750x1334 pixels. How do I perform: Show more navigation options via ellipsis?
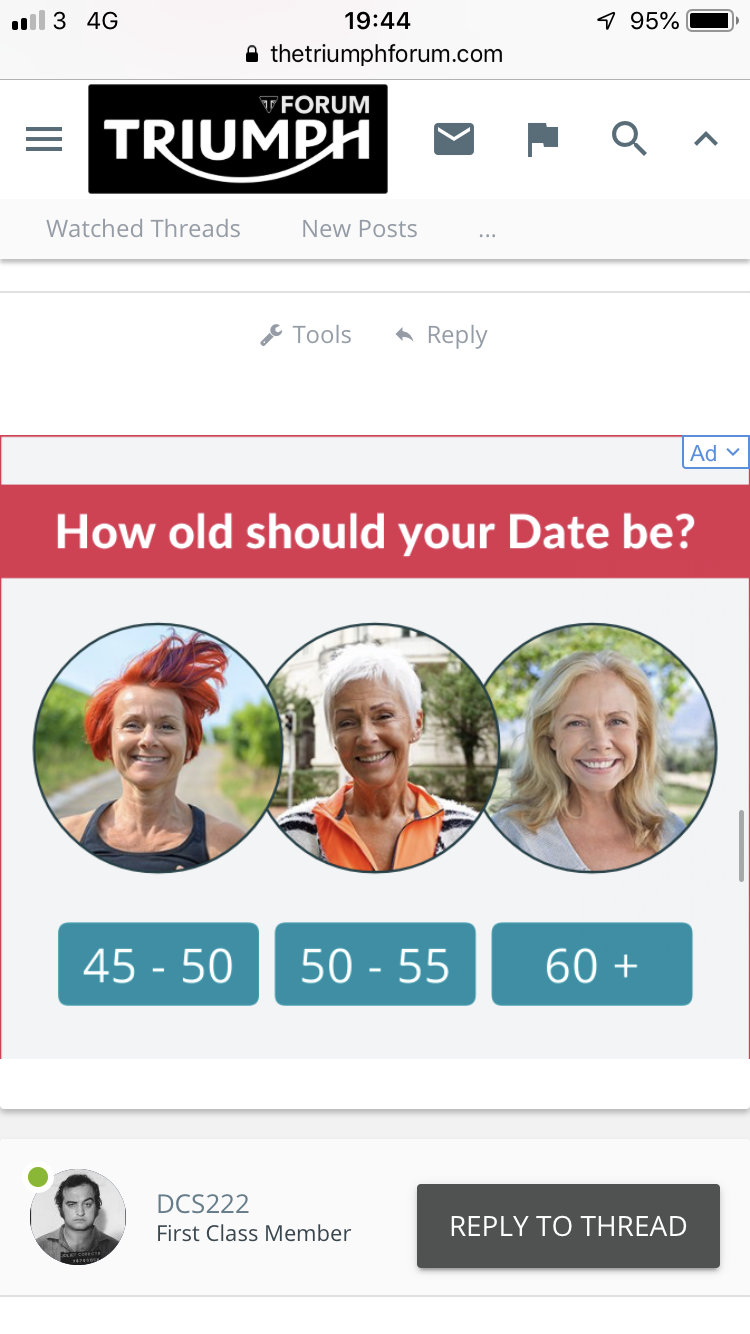click(487, 230)
